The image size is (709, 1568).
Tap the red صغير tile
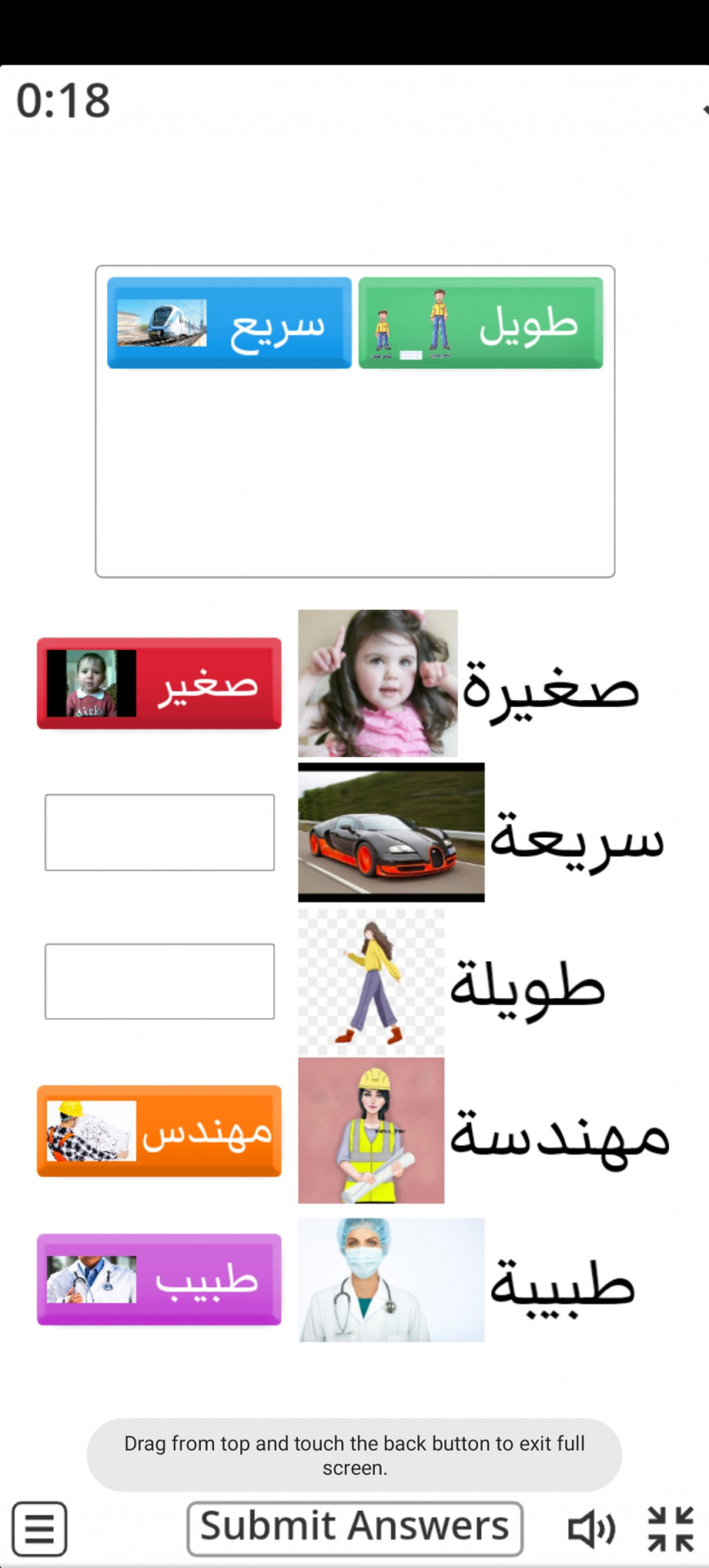[159, 684]
